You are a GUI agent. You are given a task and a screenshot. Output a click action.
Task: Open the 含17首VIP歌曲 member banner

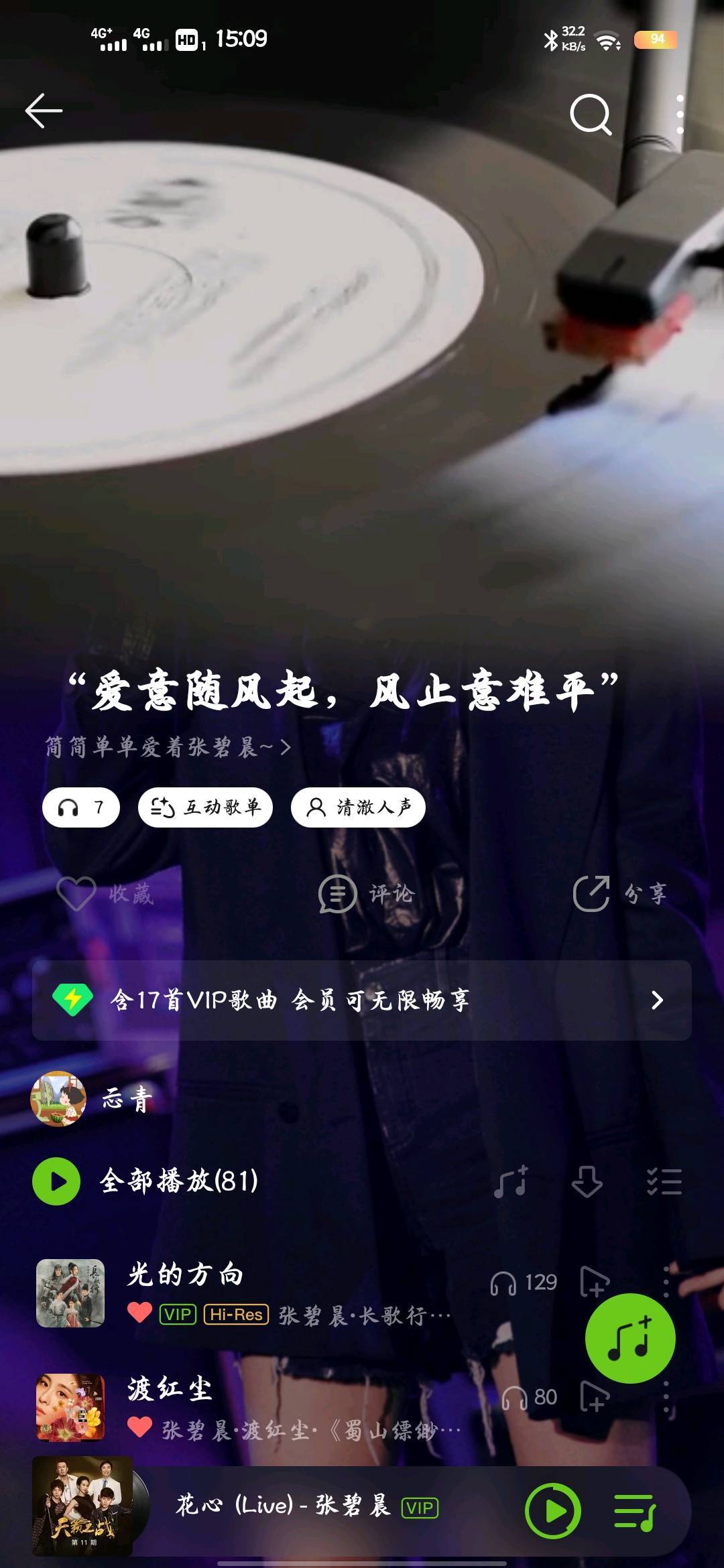point(362,1000)
